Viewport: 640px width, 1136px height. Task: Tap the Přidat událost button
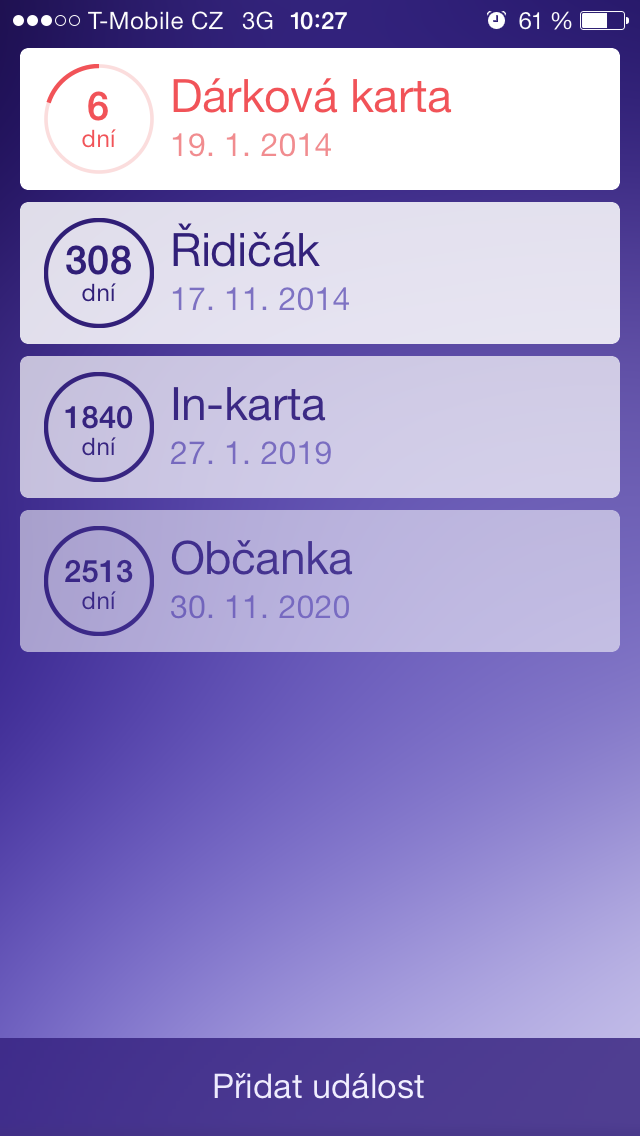(319, 1087)
